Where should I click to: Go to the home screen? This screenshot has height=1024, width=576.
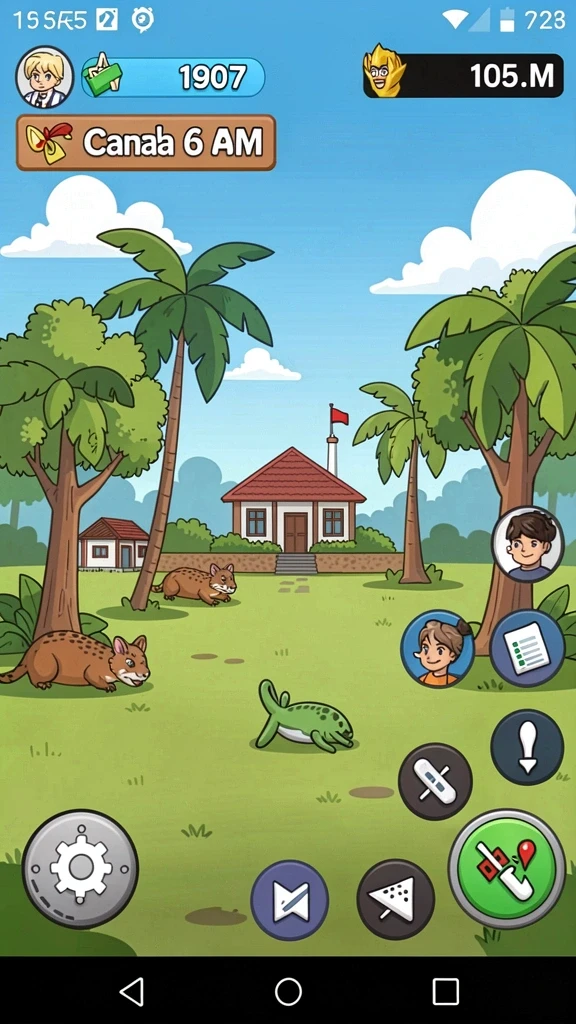tap(288, 992)
